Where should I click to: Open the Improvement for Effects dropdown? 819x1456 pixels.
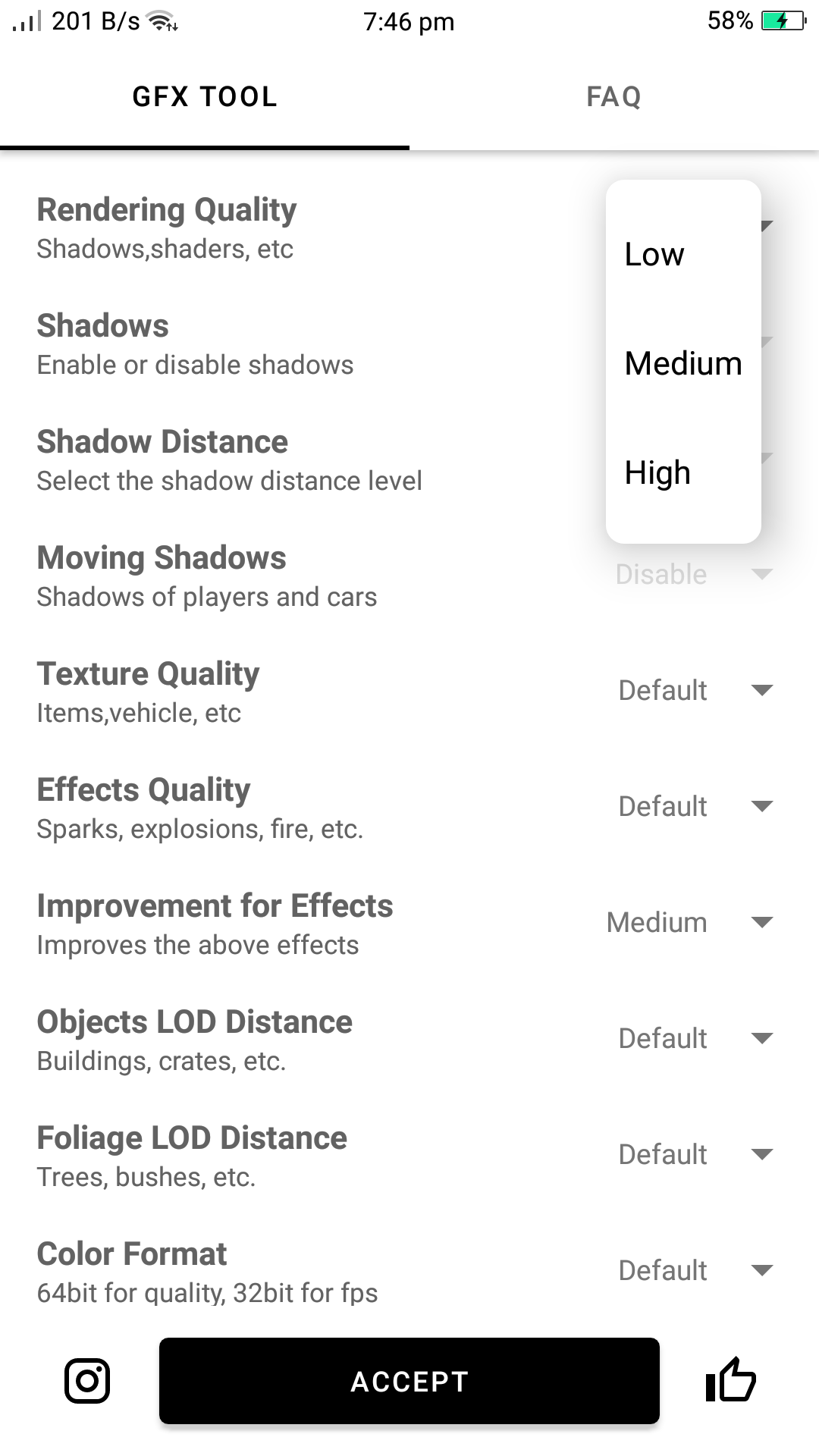coord(686,922)
